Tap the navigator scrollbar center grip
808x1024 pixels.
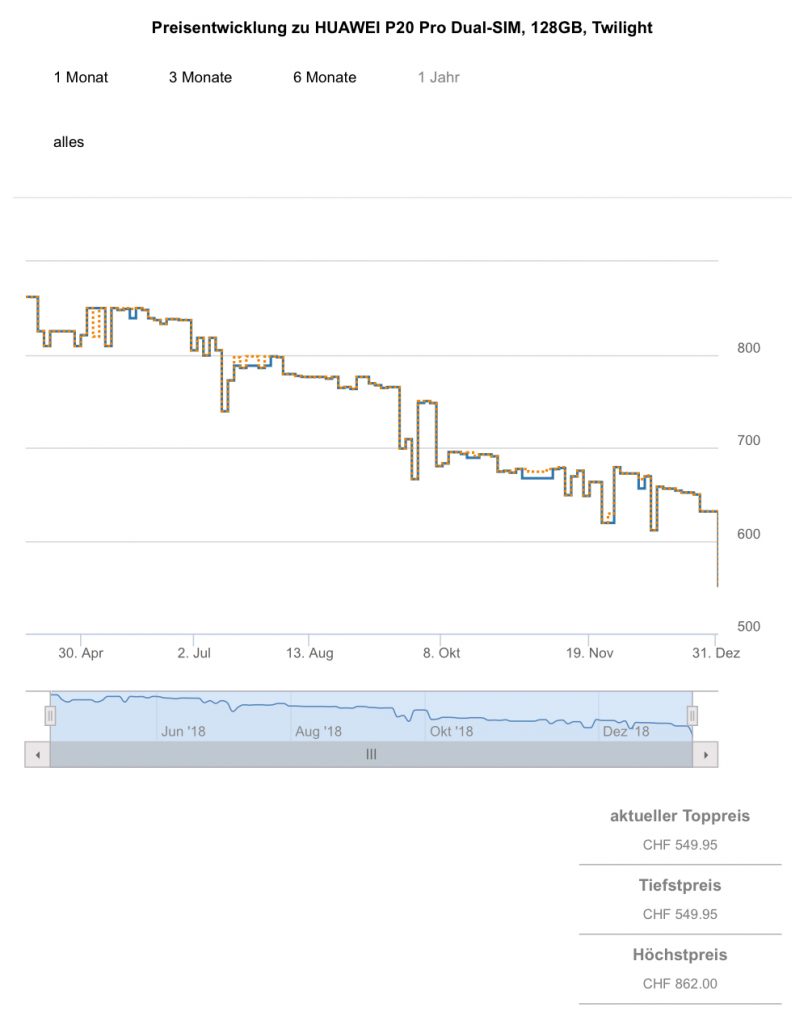371,755
